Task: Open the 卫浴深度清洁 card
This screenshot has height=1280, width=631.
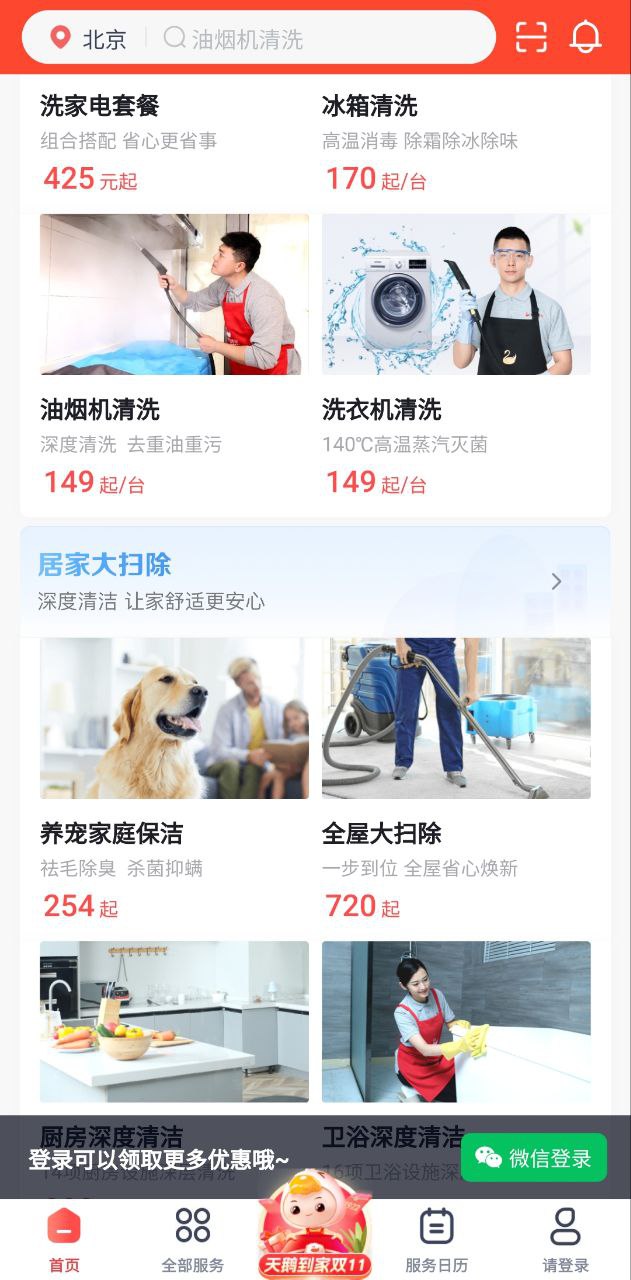Action: [456, 1030]
